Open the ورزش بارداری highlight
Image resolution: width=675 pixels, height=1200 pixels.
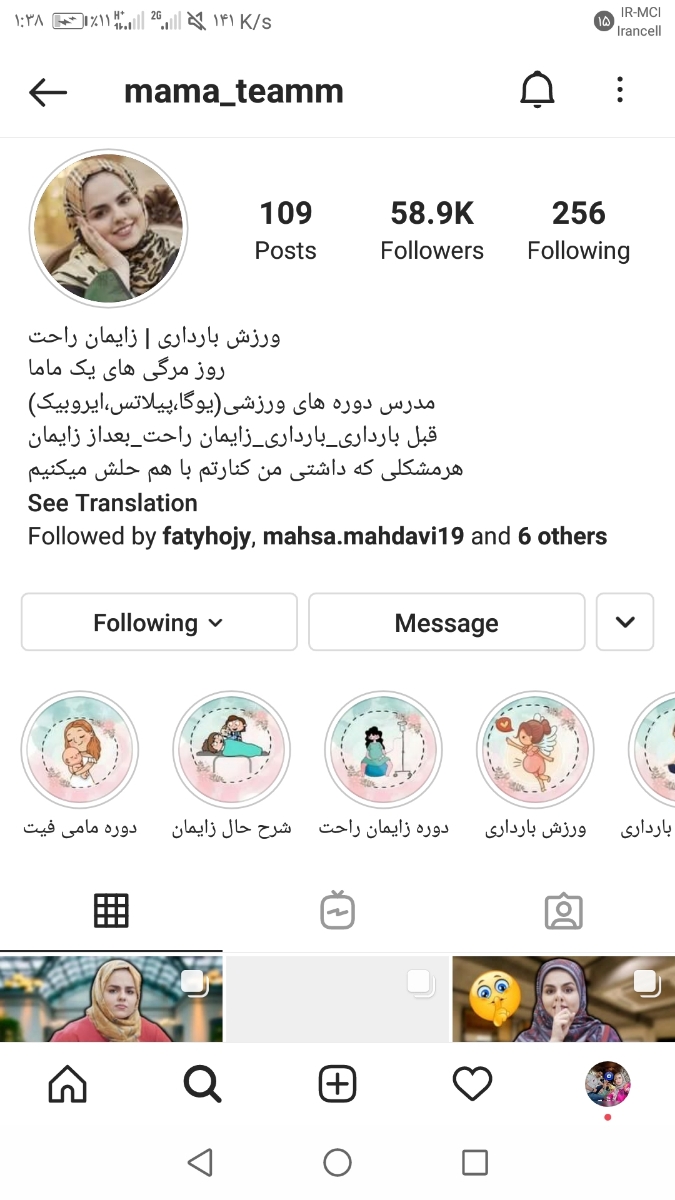point(535,749)
